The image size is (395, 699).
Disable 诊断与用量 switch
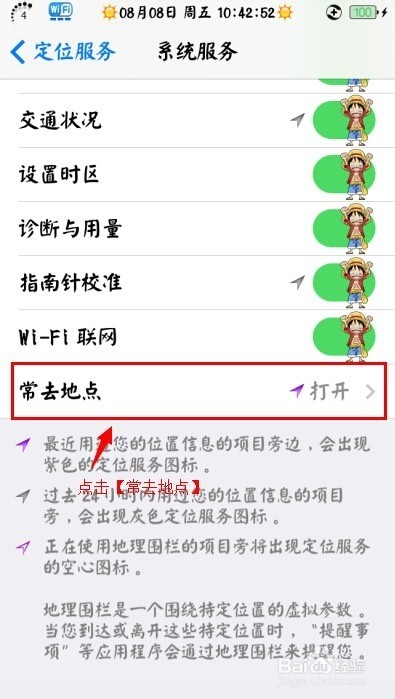tap(344, 229)
